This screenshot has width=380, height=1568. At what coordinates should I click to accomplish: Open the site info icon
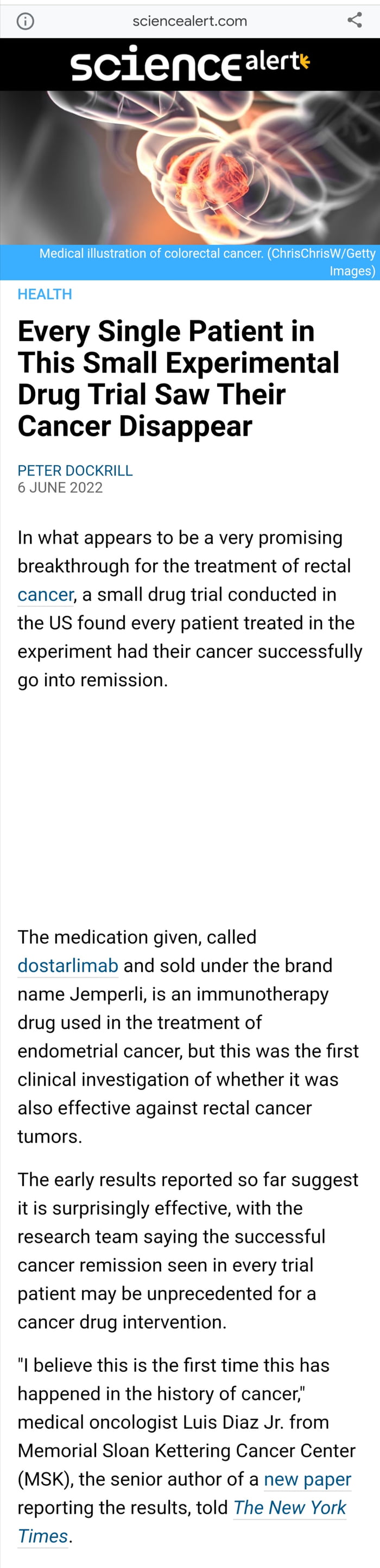[25, 21]
